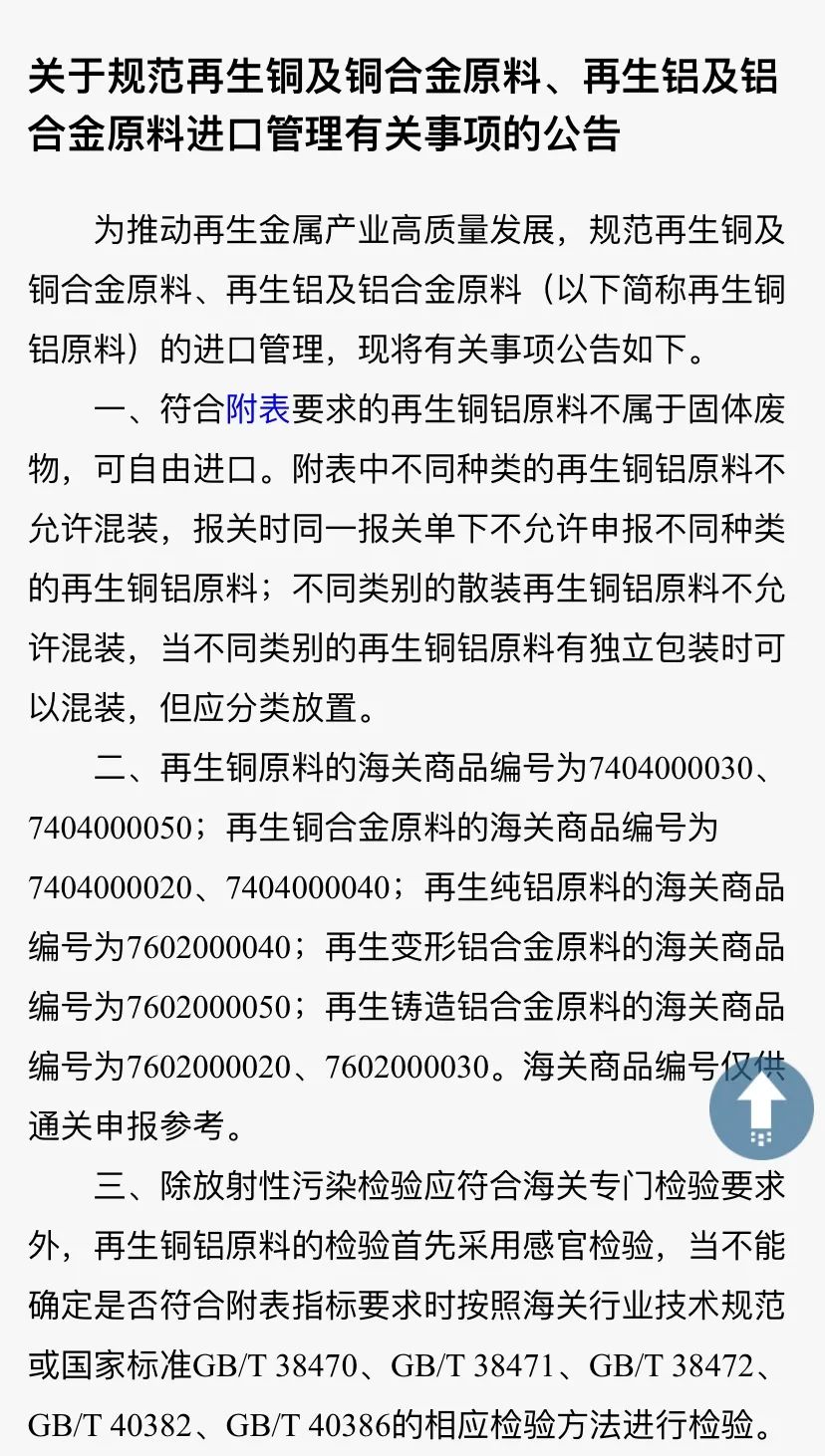Tap the back-to-top arrow button
This screenshot has width=825, height=1456.
coord(761,1108)
